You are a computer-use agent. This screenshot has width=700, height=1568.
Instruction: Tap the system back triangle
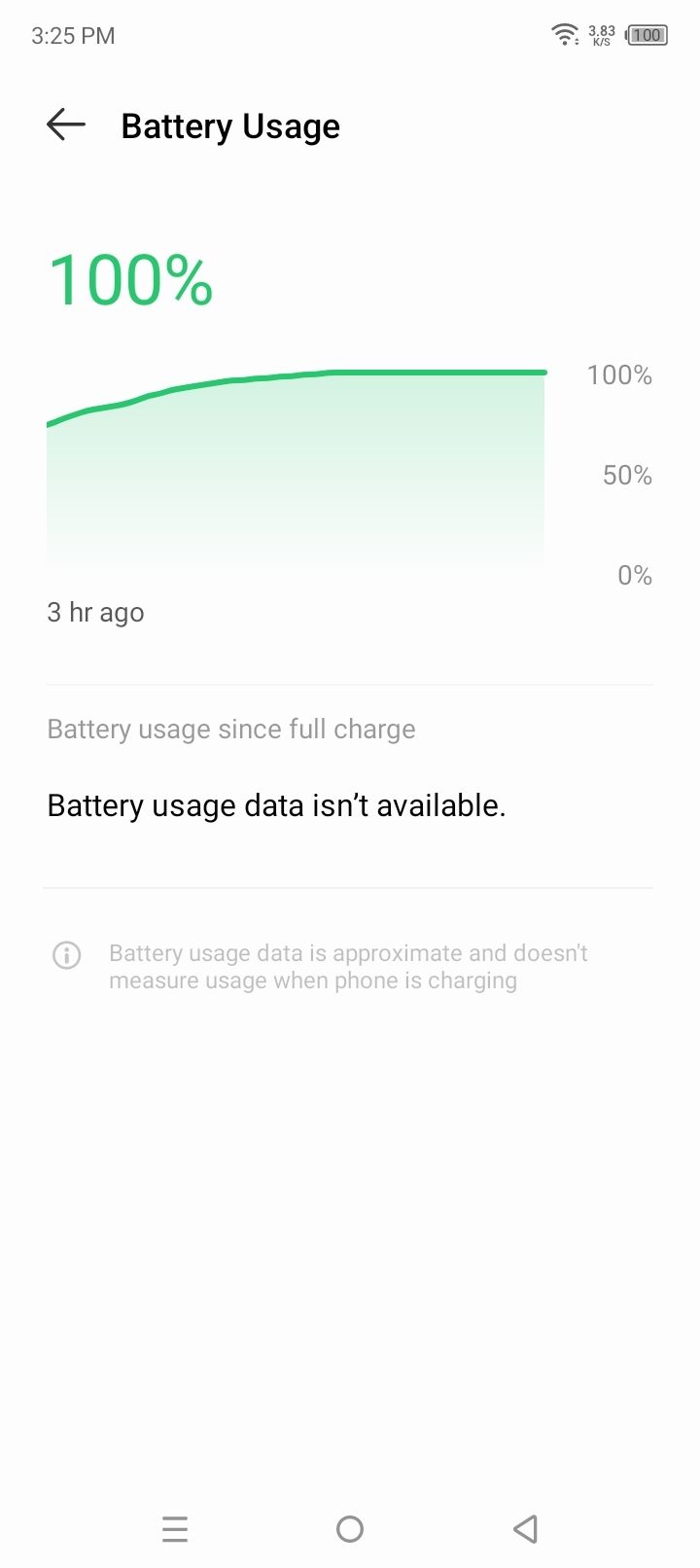(x=525, y=1529)
